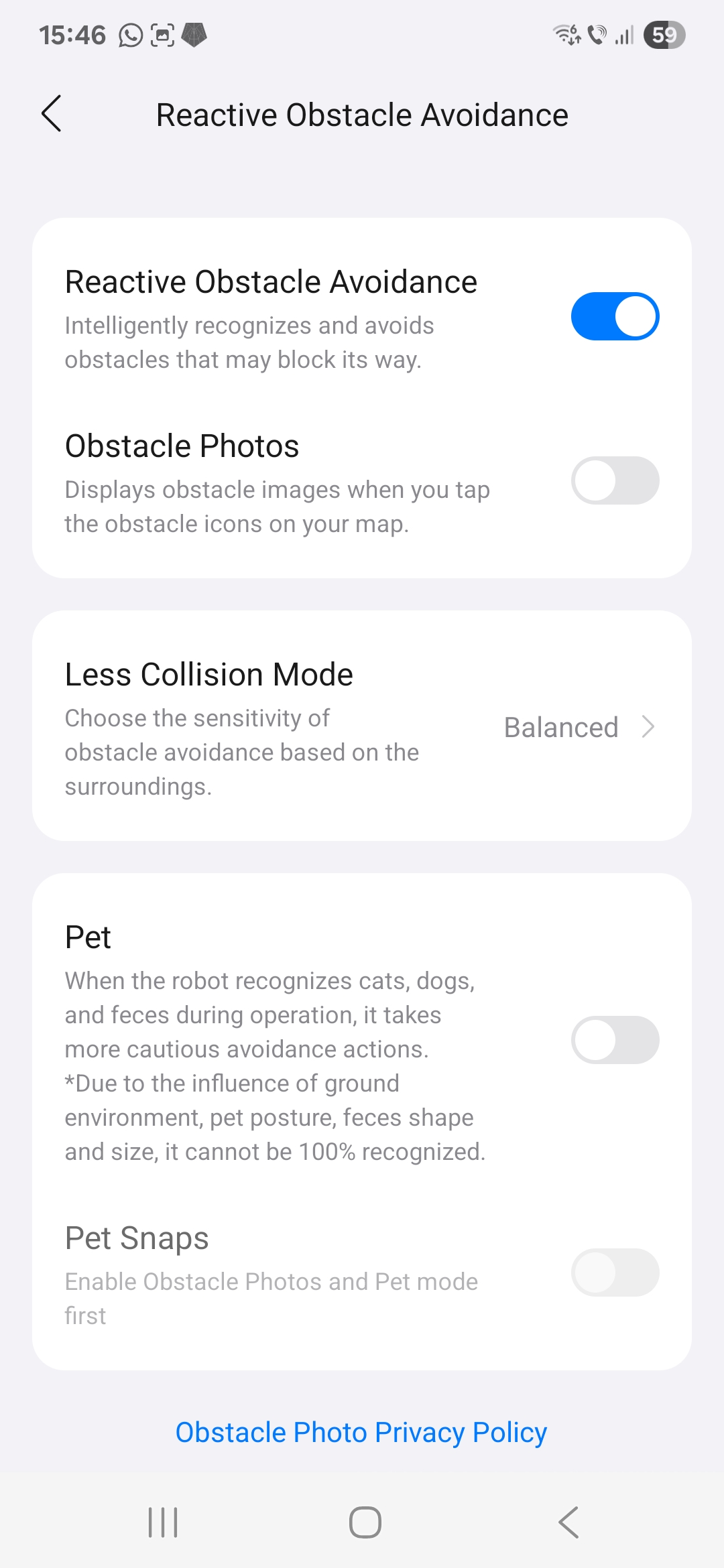The image size is (724, 1568).
Task: Turn off Reactive Obstacle Avoidance switch
Action: pyautogui.click(x=615, y=316)
